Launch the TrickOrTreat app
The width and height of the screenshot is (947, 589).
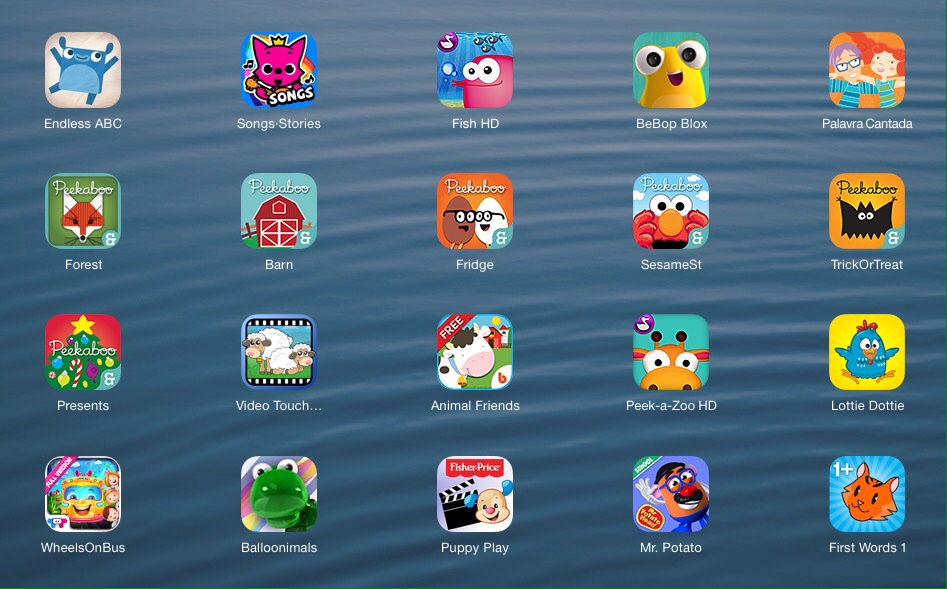[x=867, y=211]
